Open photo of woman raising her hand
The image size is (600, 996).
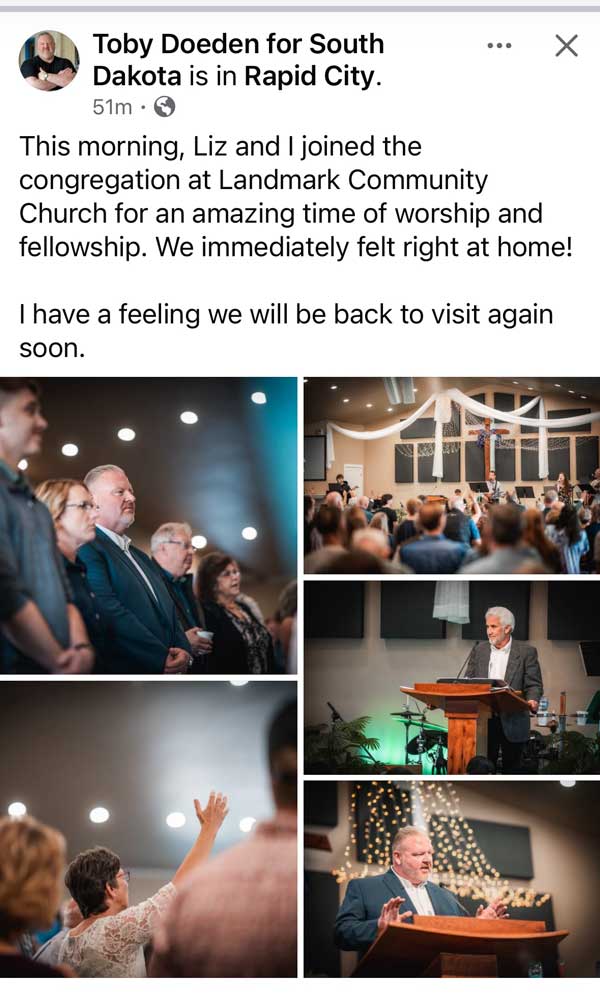point(148,829)
